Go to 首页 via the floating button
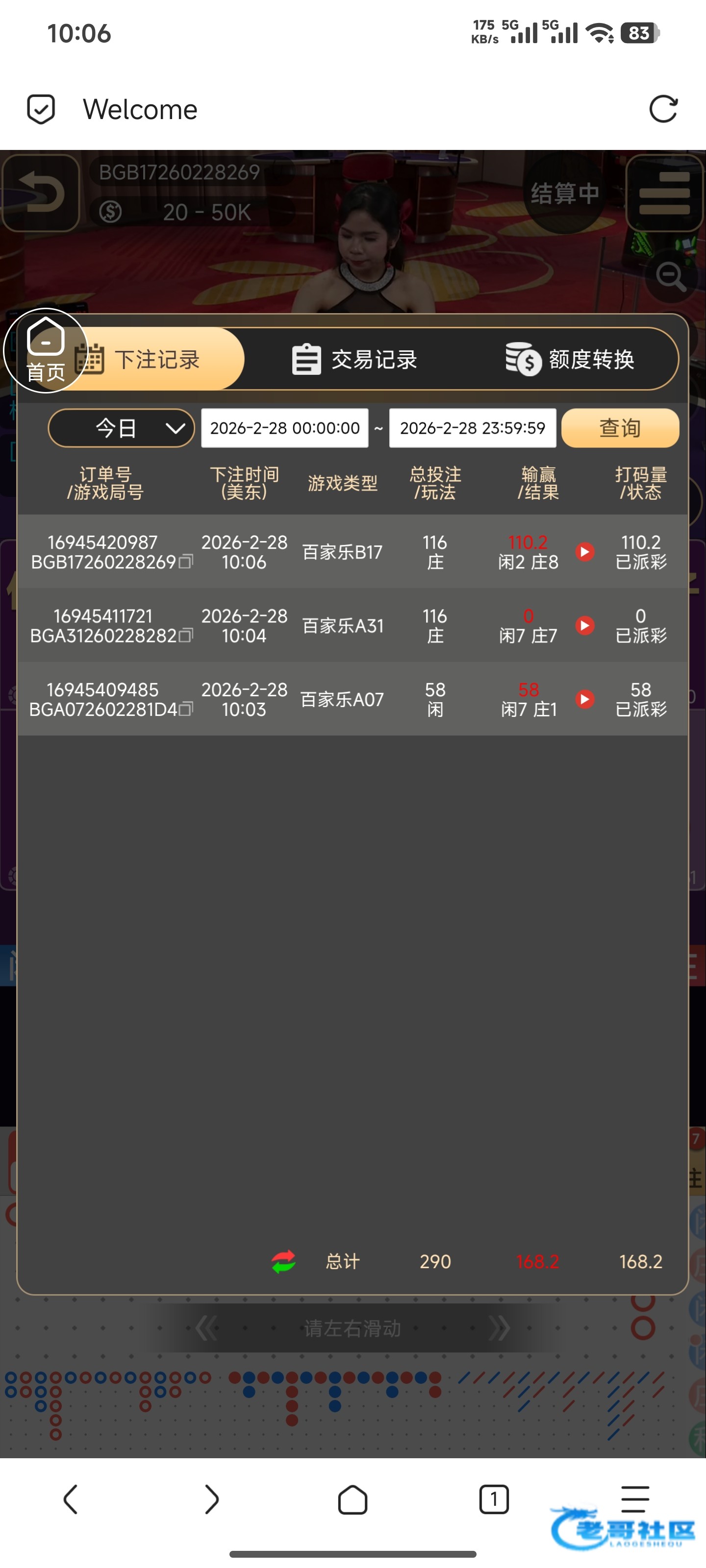The image size is (706, 1568). pos(46,351)
